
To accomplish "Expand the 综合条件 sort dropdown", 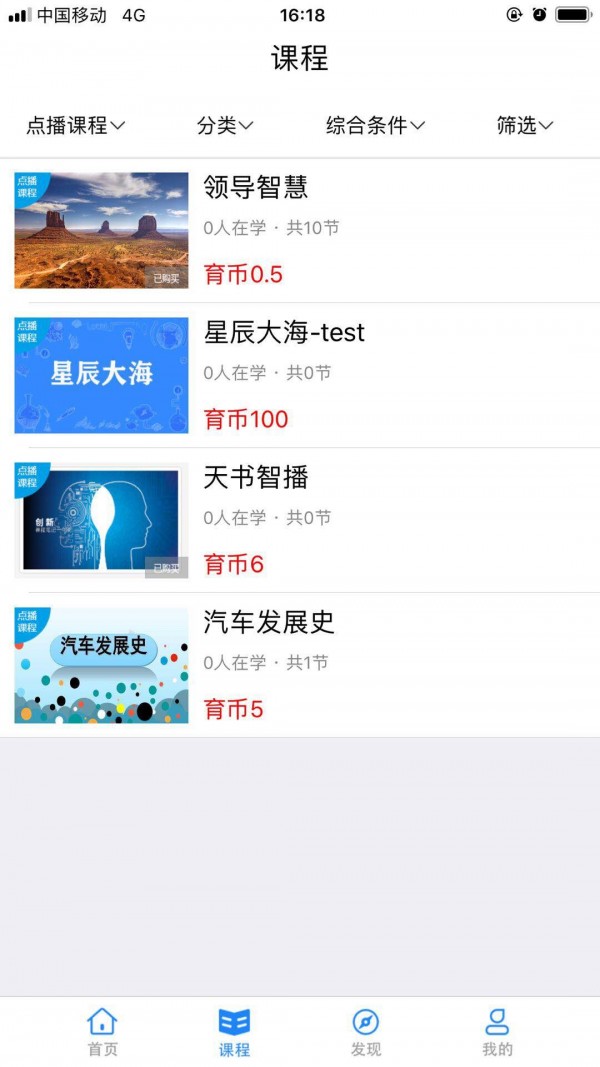I will tap(375, 126).
